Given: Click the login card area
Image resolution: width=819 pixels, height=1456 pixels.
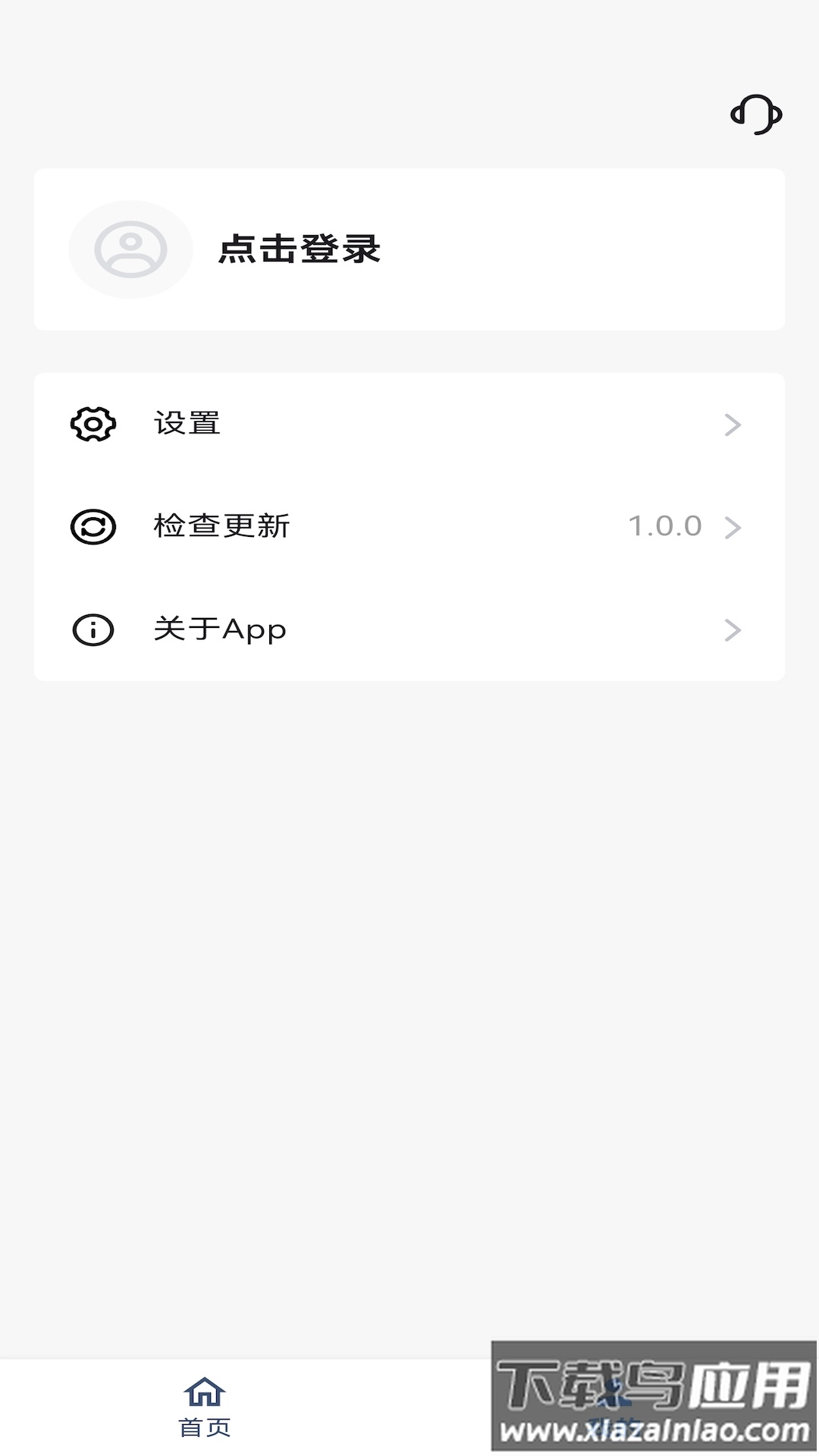Looking at the screenshot, I should click(x=409, y=250).
